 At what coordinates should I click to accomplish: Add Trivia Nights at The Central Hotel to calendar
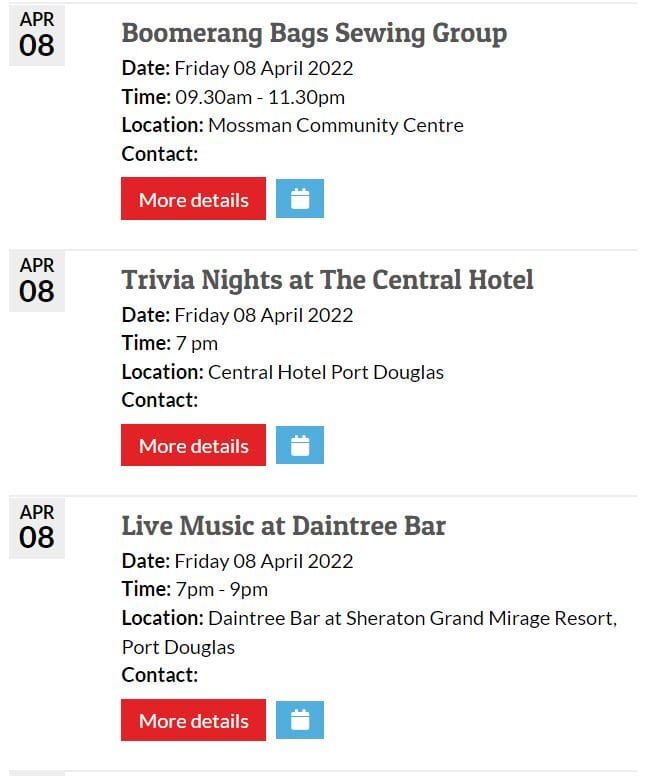(x=299, y=445)
